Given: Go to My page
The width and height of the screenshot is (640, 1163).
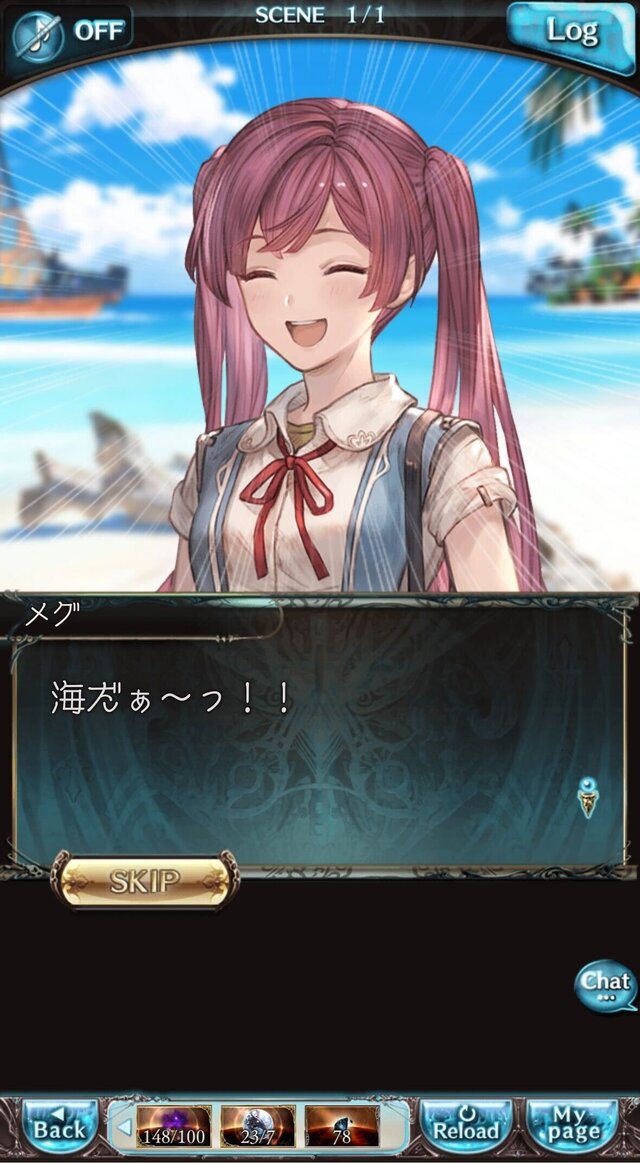Looking at the screenshot, I should (573, 1125).
